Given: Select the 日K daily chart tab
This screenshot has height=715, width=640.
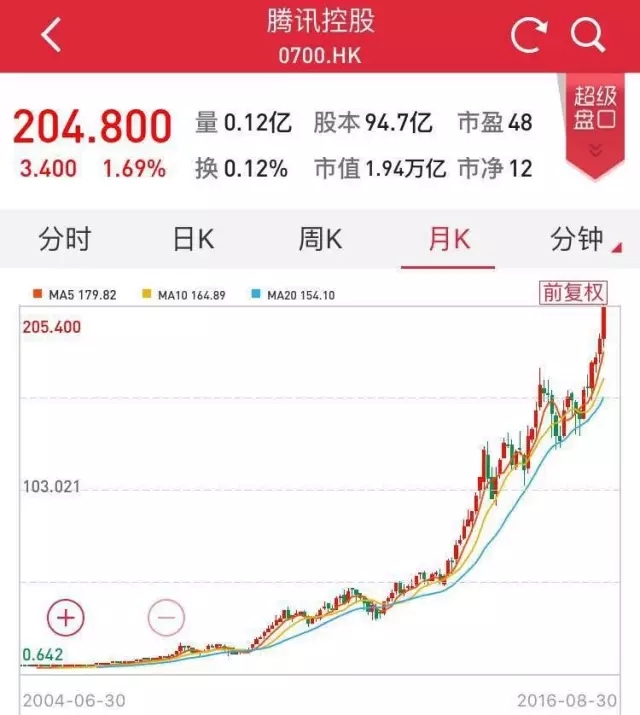Looking at the screenshot, I should coord(193,240).
